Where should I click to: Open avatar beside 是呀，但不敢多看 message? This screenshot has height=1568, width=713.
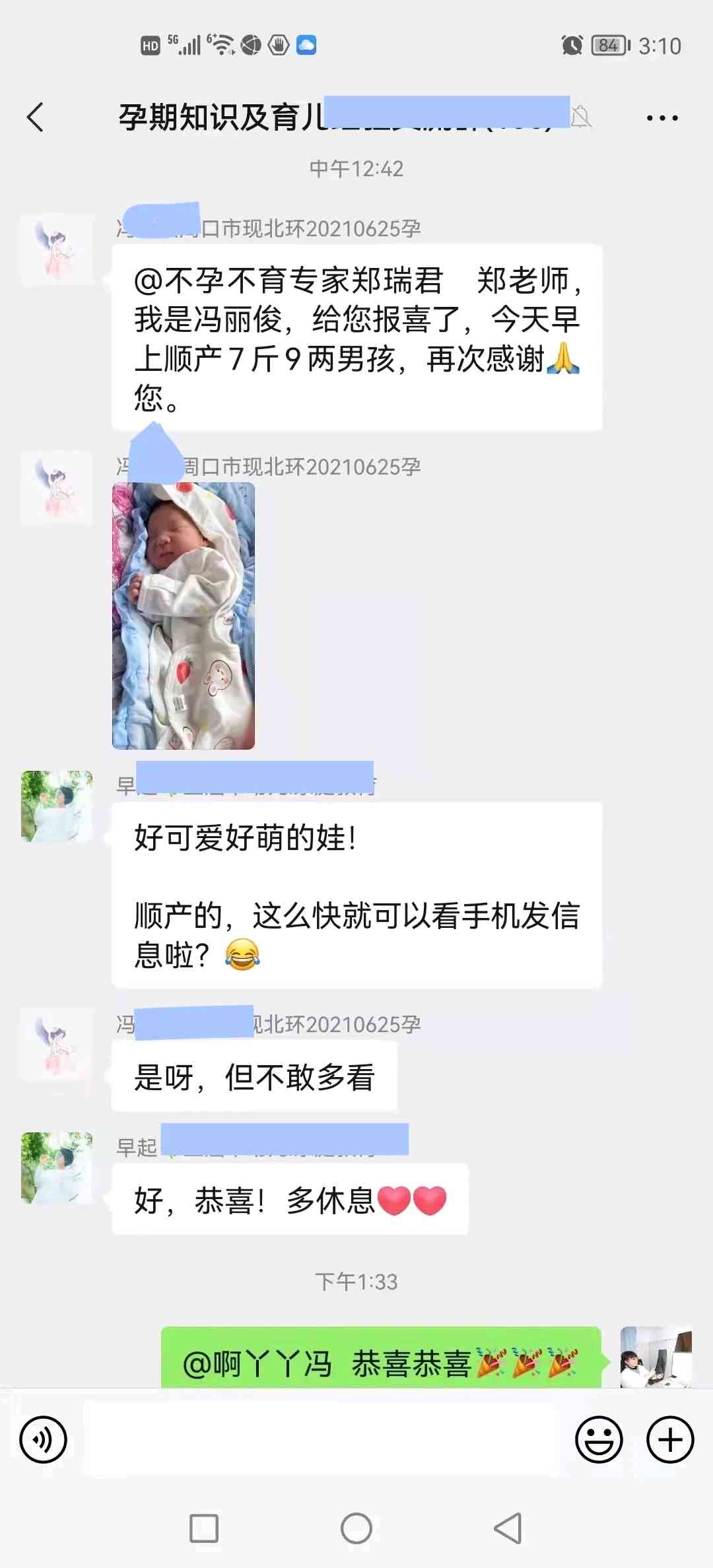pos(57,1043)
